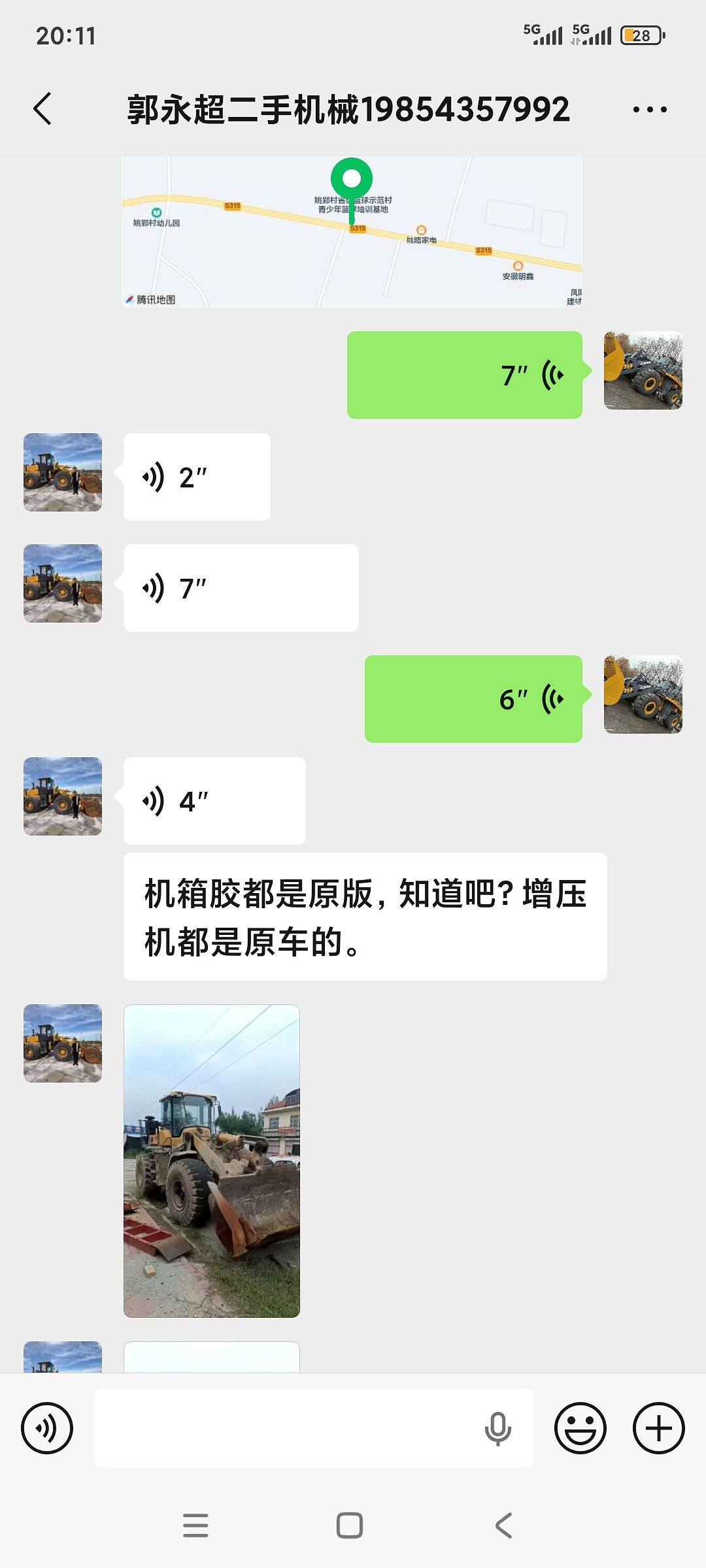Play the received 4-second voice message
706x1568 pixels.
coord(214,801)
